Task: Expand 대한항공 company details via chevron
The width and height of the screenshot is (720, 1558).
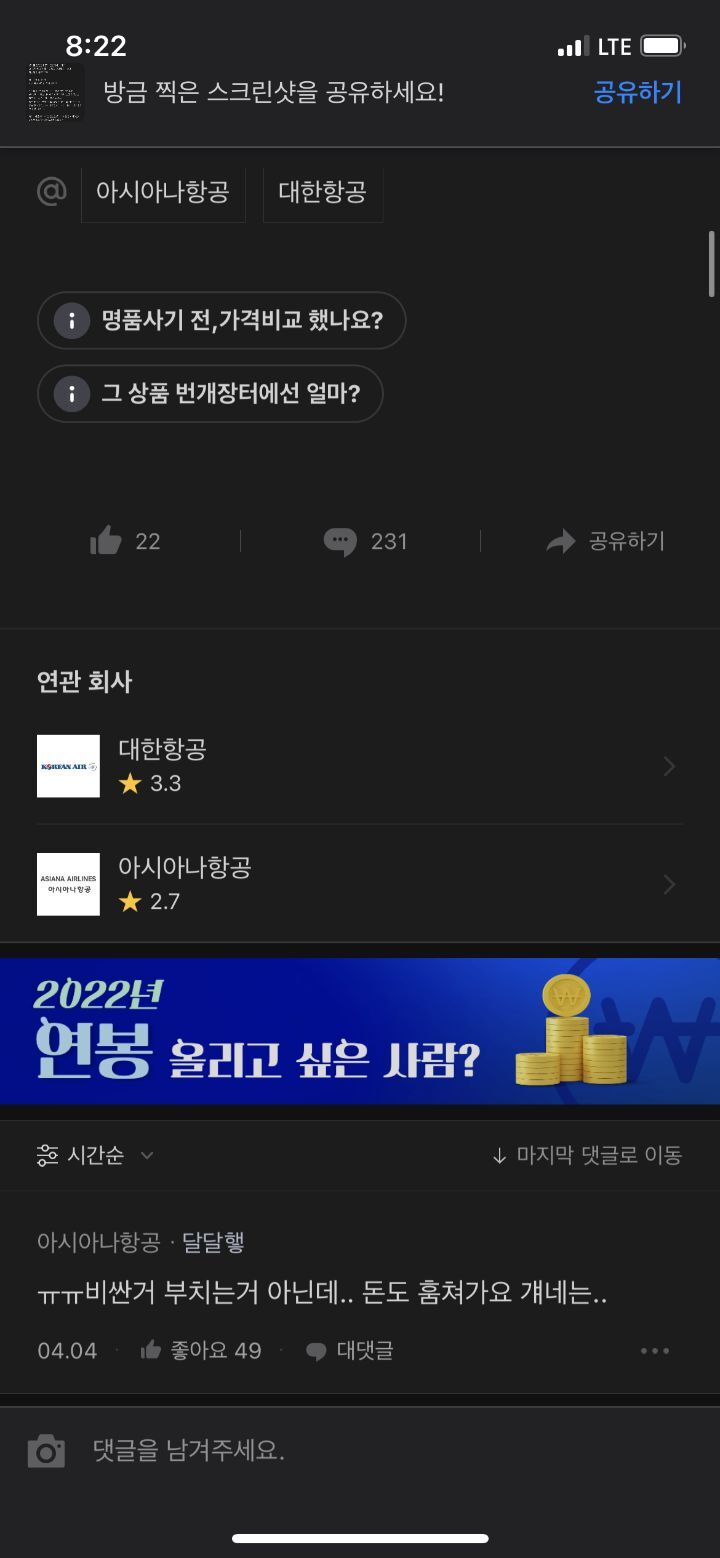Action: coord(668,765)
